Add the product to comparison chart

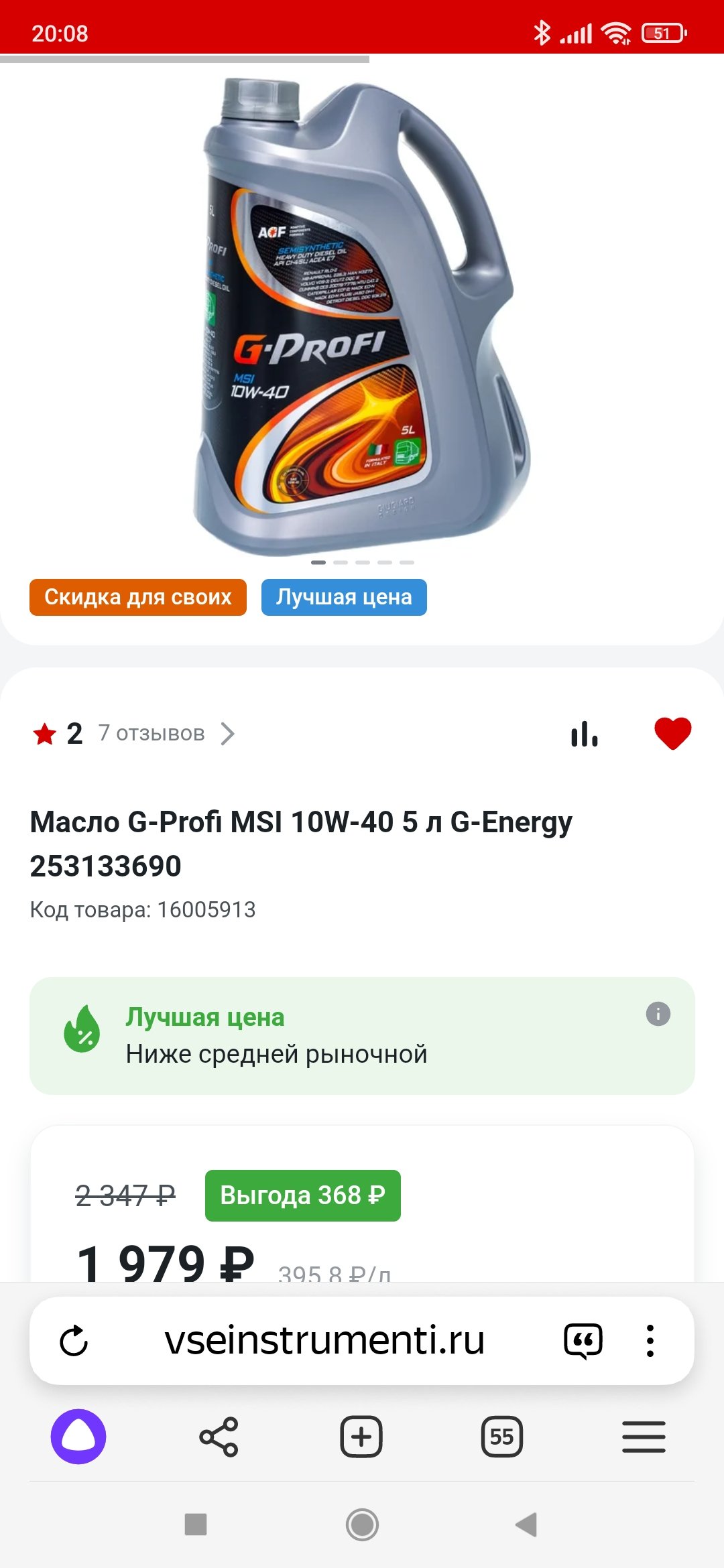pos(585,734)
